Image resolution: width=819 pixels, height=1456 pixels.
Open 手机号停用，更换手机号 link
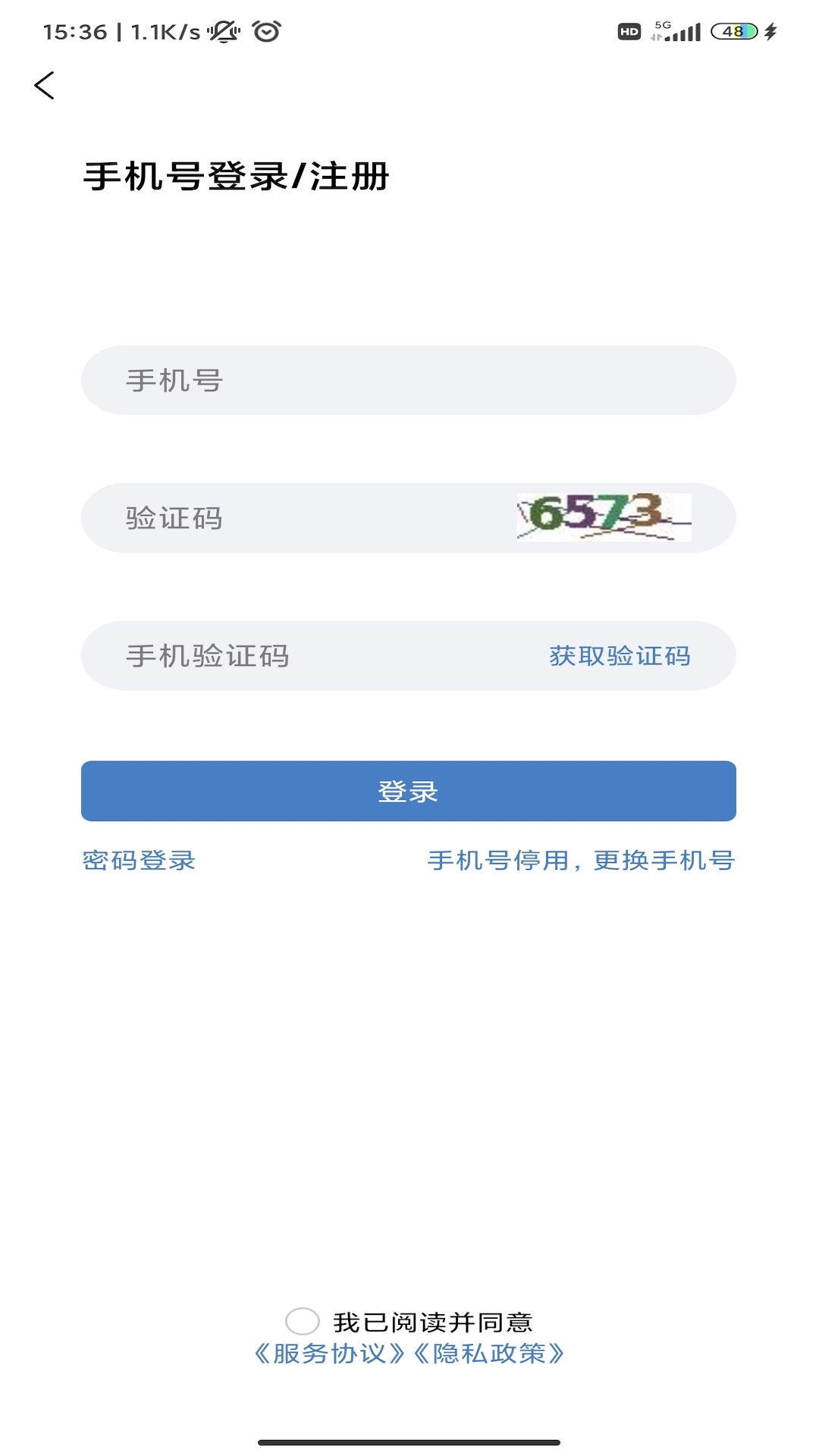580,861
